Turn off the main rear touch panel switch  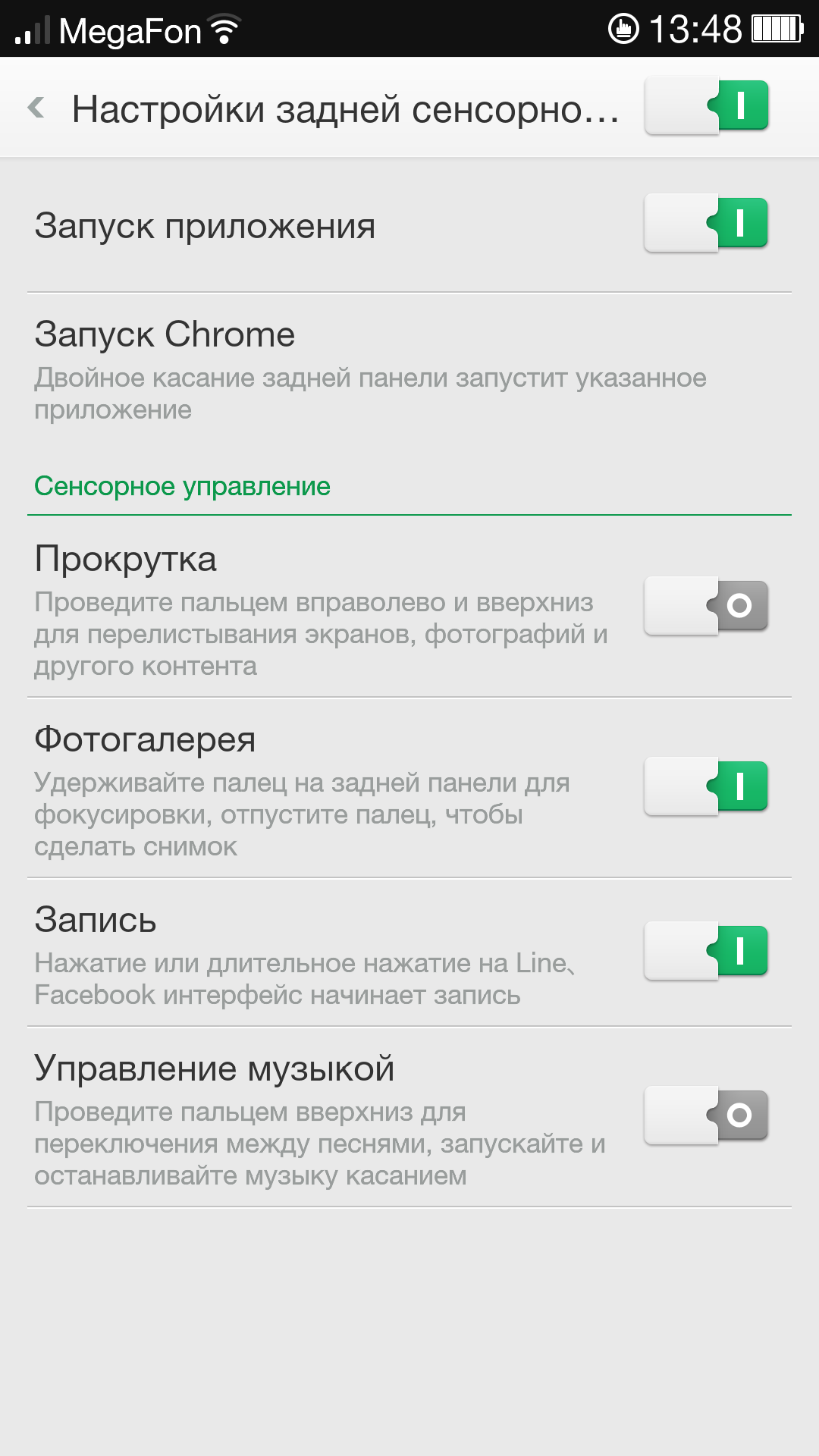pyautogui.click(x=706, y=106)
